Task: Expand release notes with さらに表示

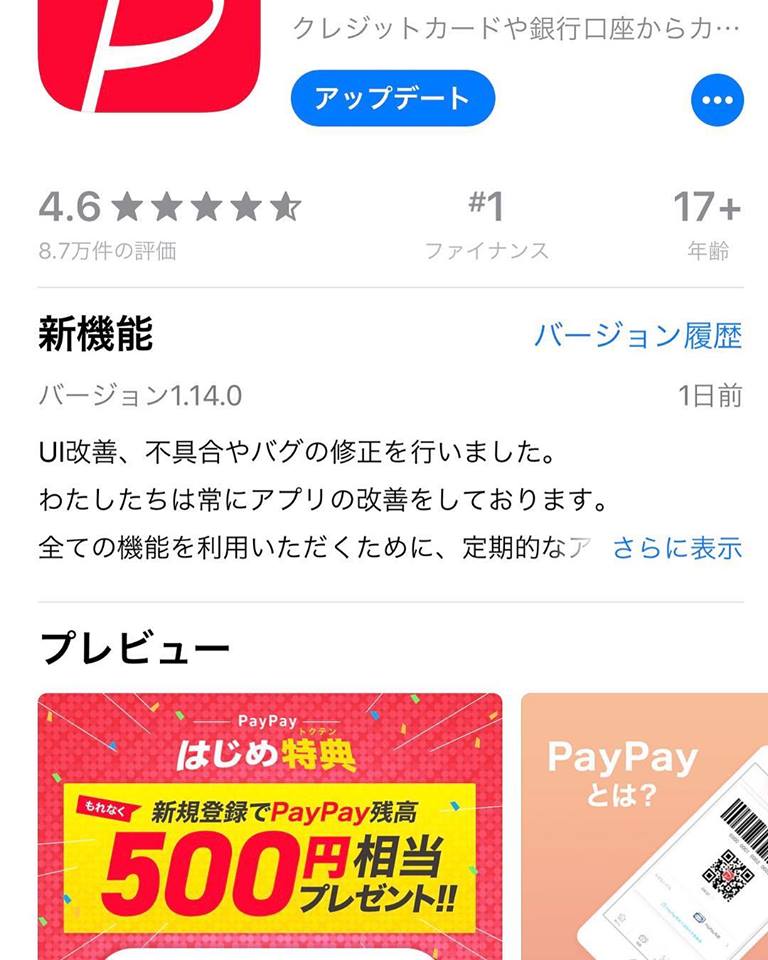Action: (x=677, y=548)
